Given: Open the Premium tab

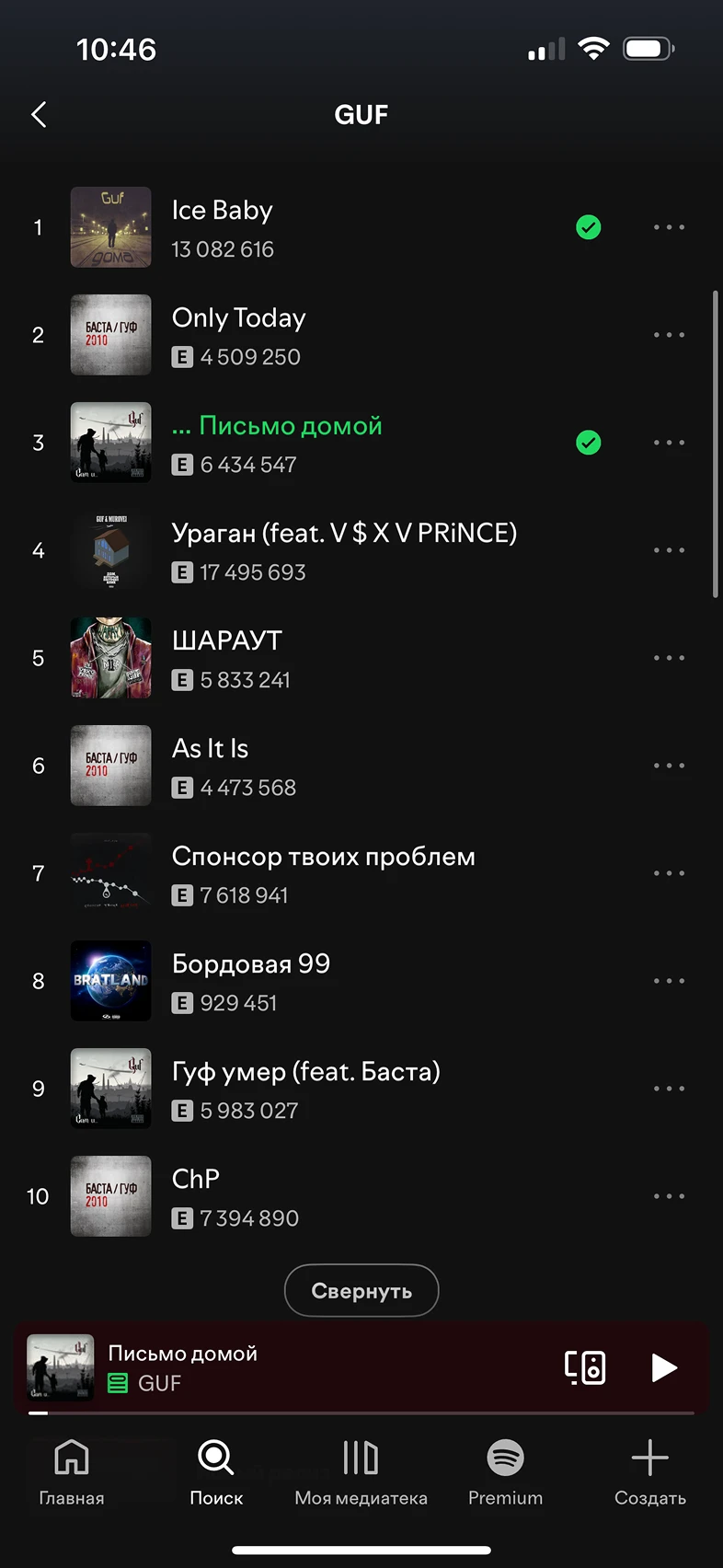Looking at the screenshot, I should point(505,1472).
